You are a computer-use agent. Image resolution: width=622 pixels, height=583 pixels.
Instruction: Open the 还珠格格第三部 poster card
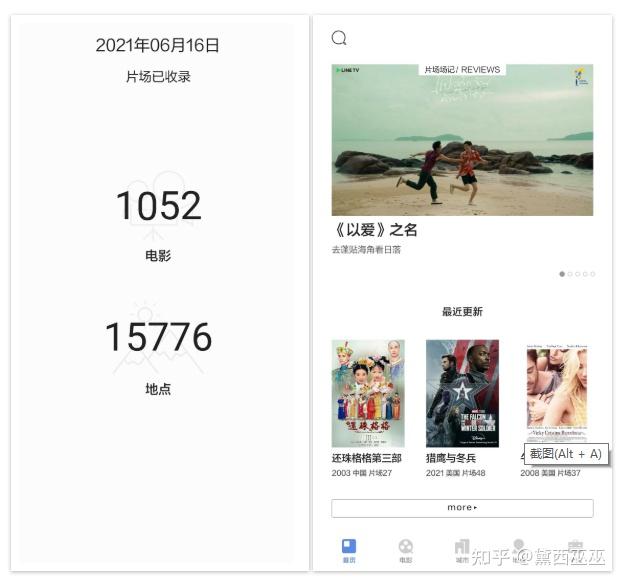click(368, 393)
